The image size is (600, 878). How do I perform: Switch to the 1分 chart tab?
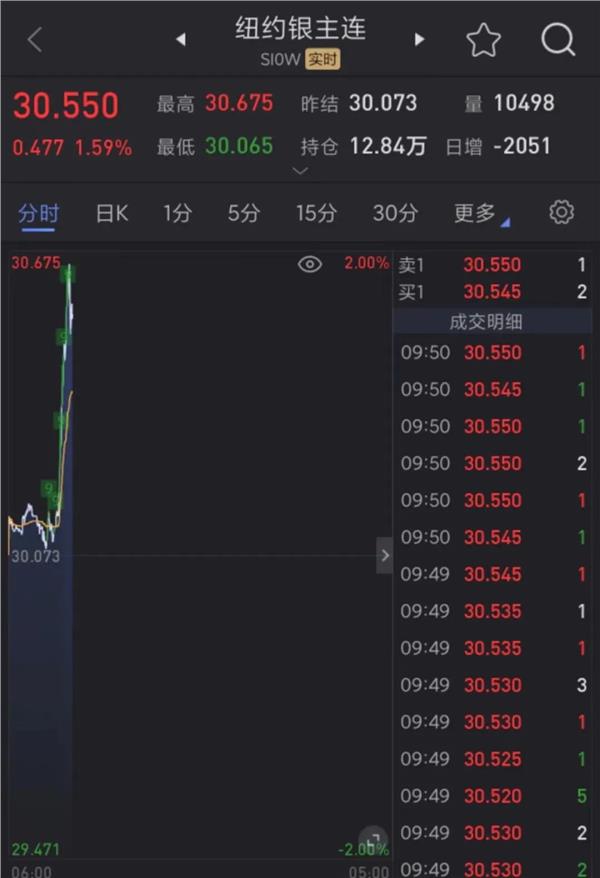177,213
